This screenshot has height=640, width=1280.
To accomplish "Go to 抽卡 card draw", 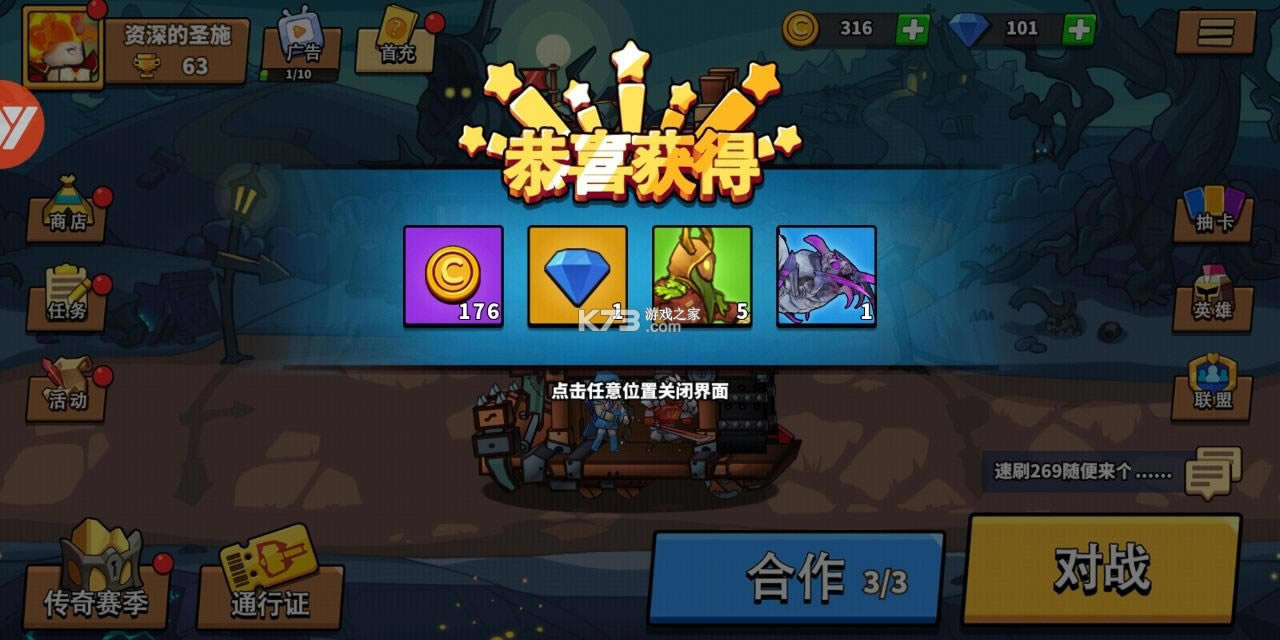I will coord(1213,210).
